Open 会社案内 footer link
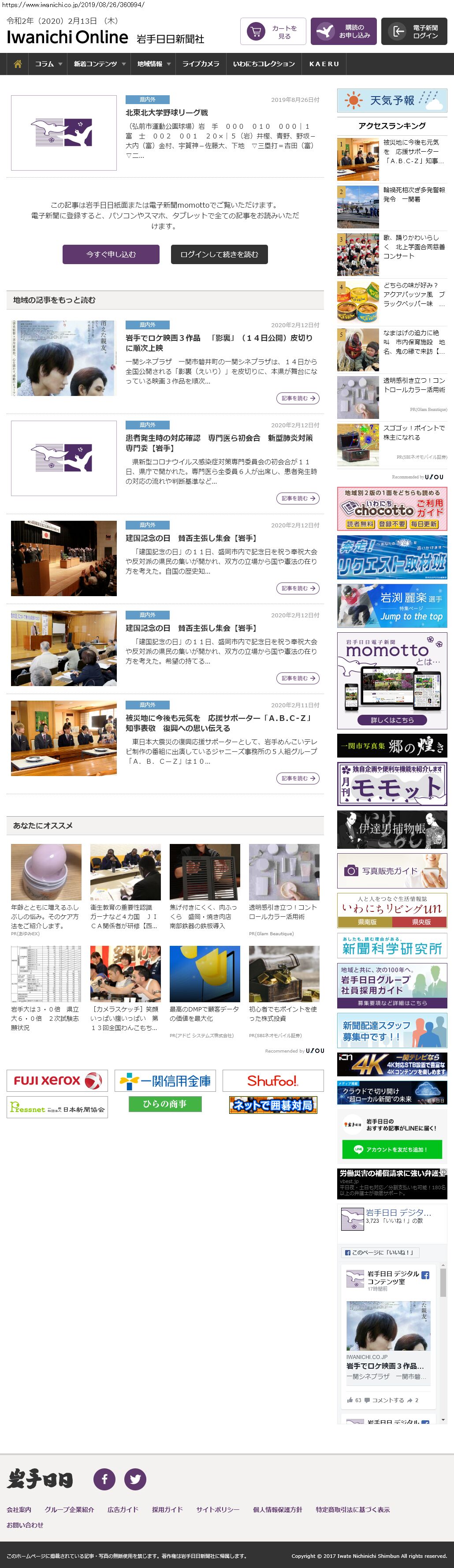 [x=19, y=1509]
